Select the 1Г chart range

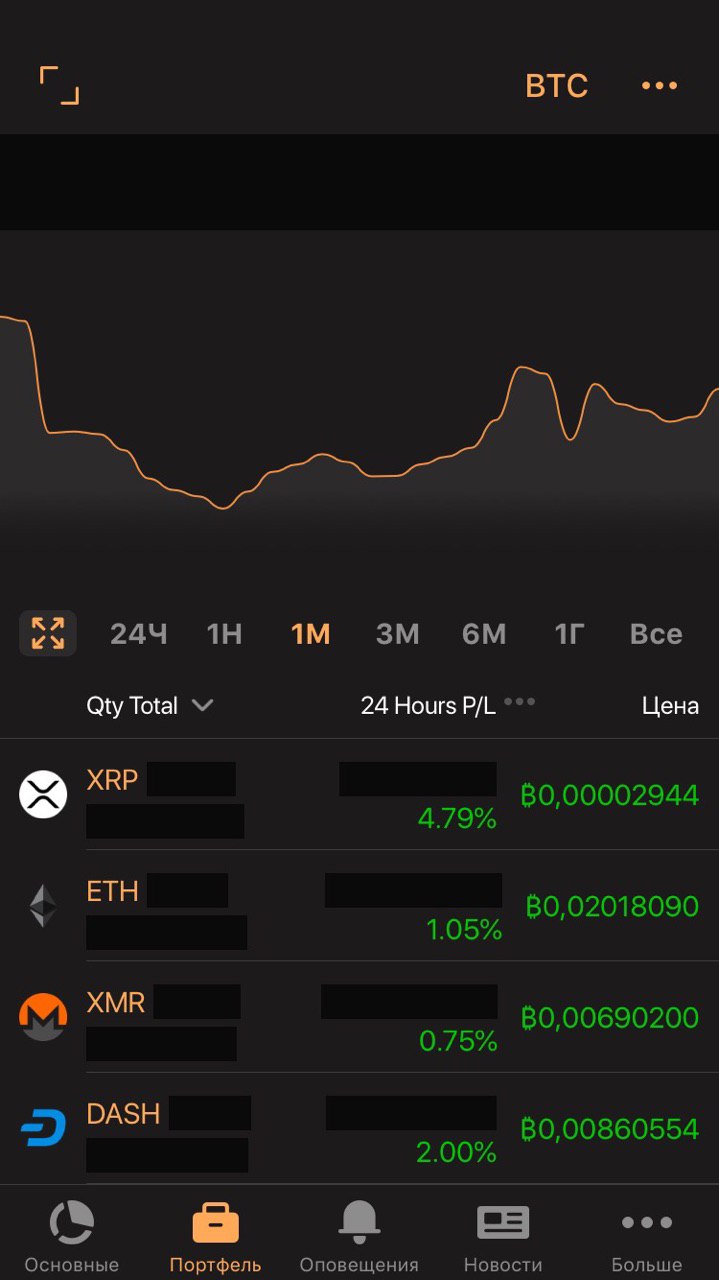pos(569,634)
